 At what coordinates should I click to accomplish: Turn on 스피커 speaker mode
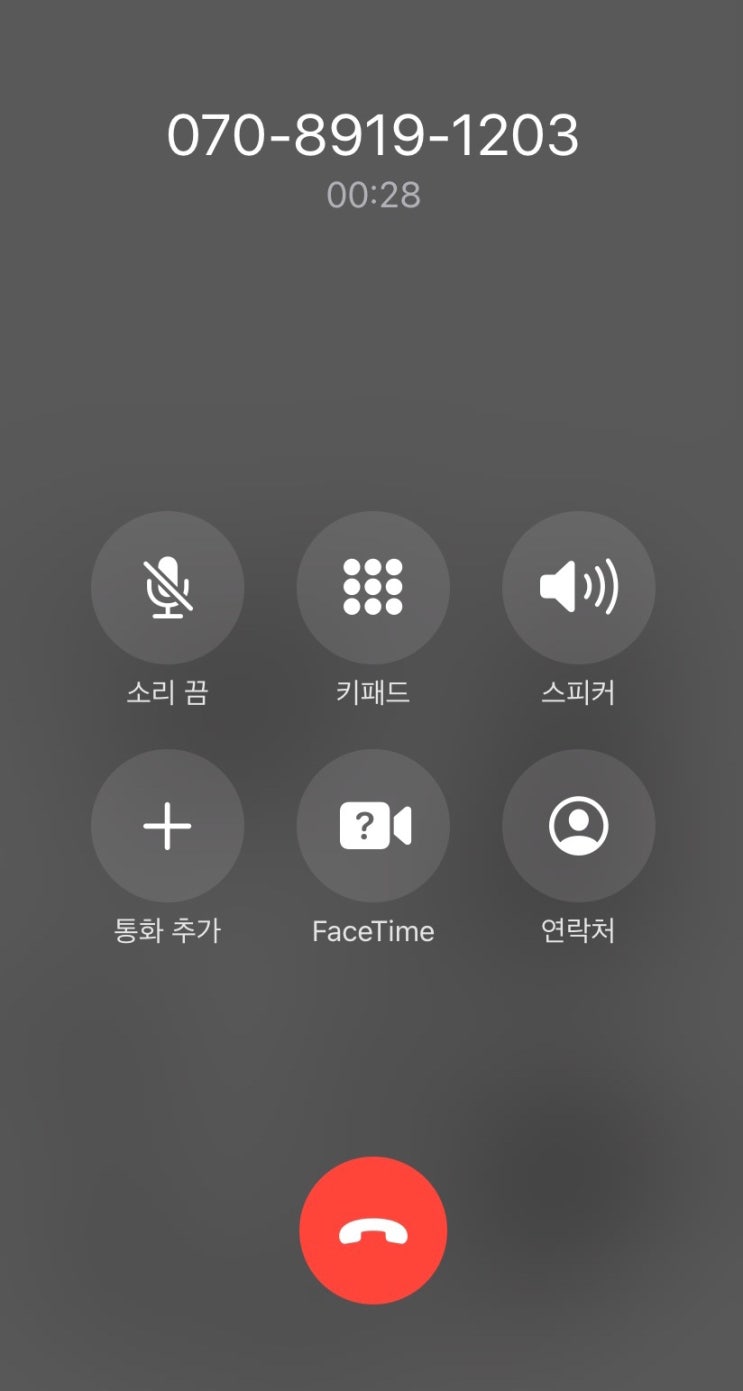pos(578,588)
